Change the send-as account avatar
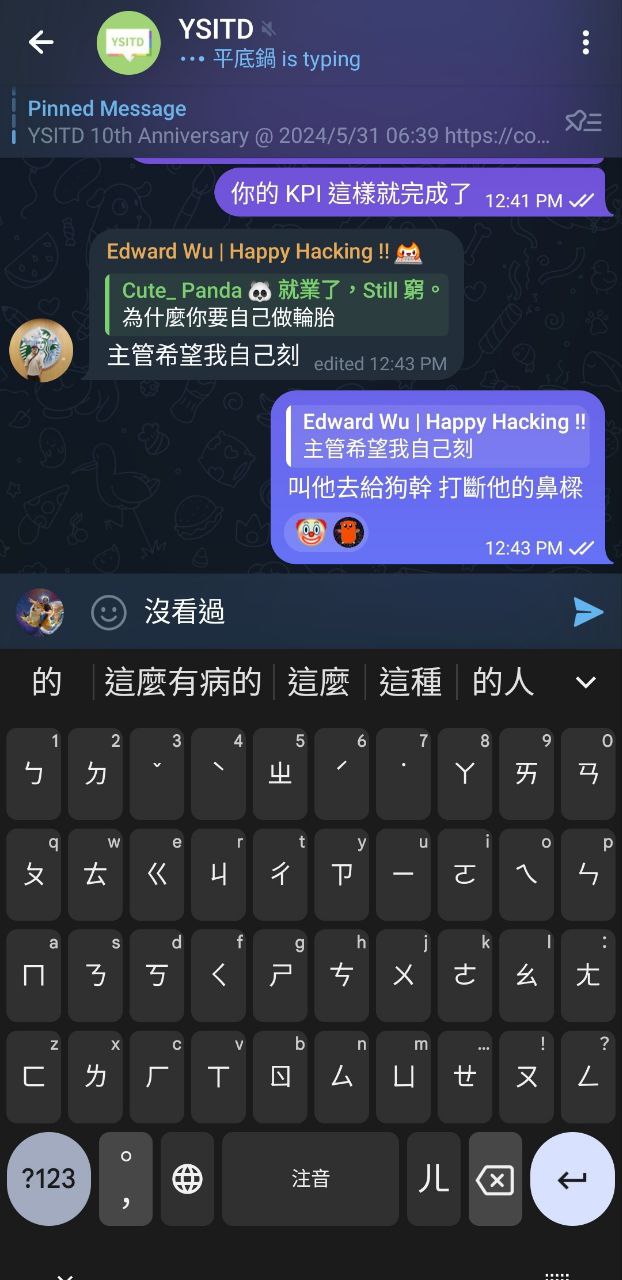 [40, 612]
